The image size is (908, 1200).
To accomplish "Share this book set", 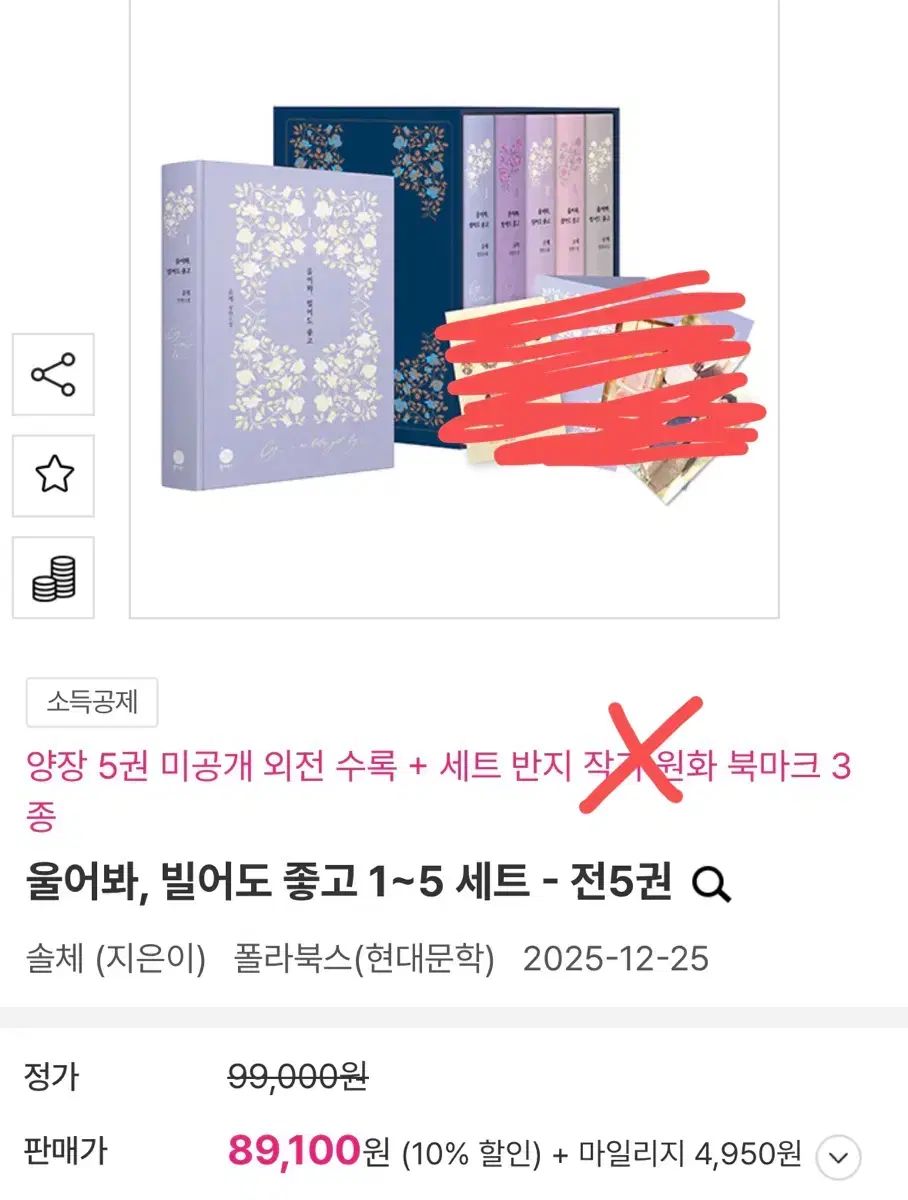I will tap(53, 375).
